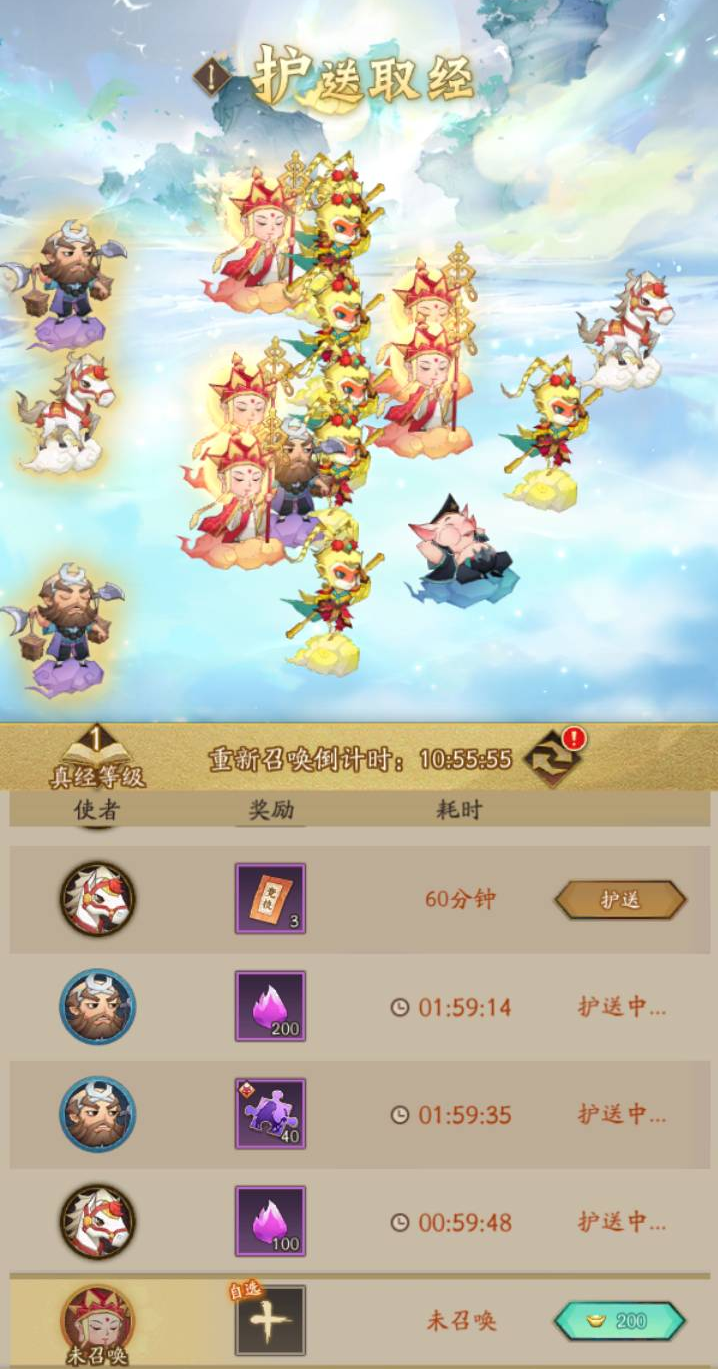Image resolution: width=718 pixels, height=1369 pixels.
Task: Tap the refresh summon icon with red badge
Action: (x=552, y=759)
